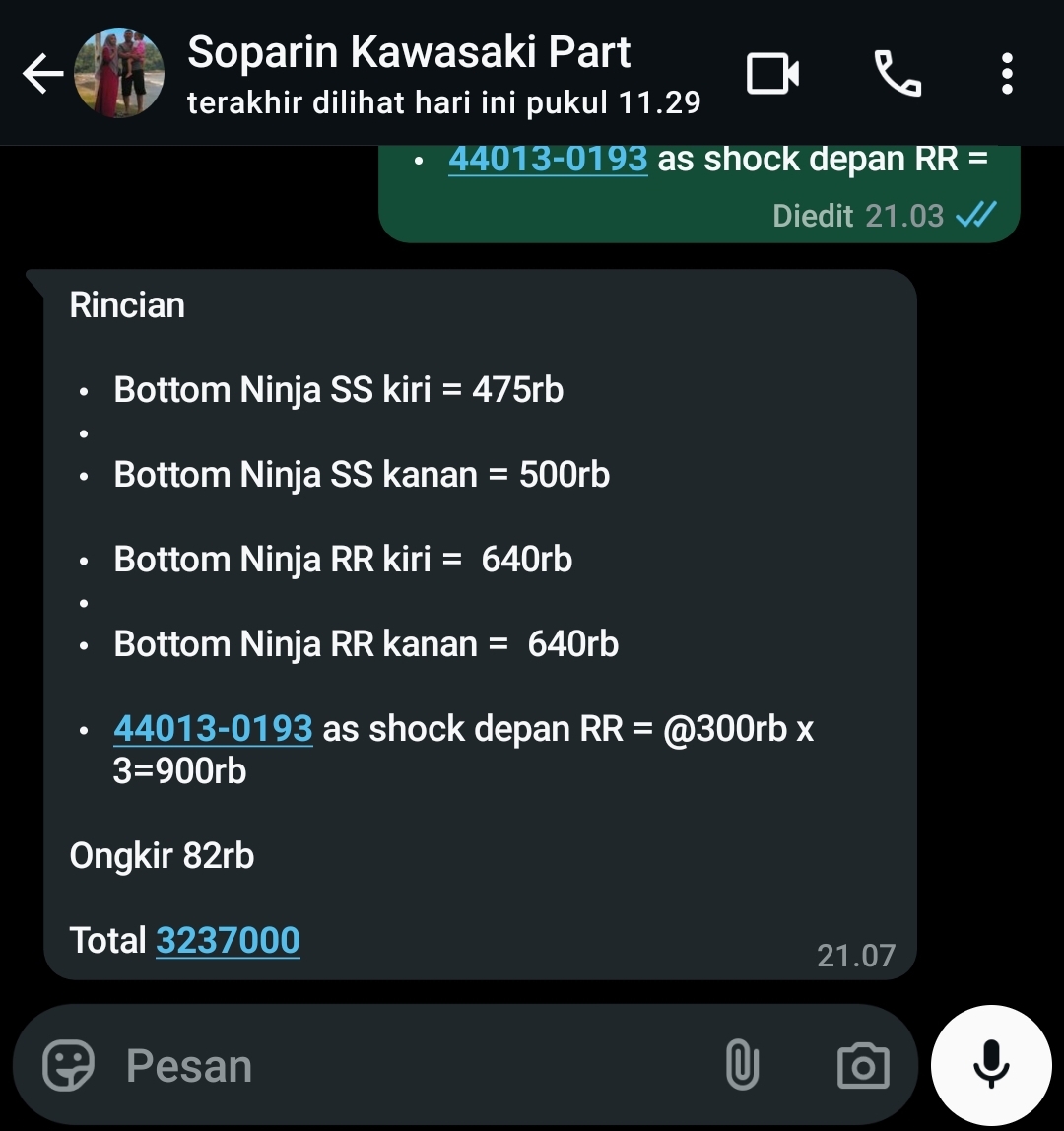
Task: Attach a file to the chat
Action: (741, 1066)
